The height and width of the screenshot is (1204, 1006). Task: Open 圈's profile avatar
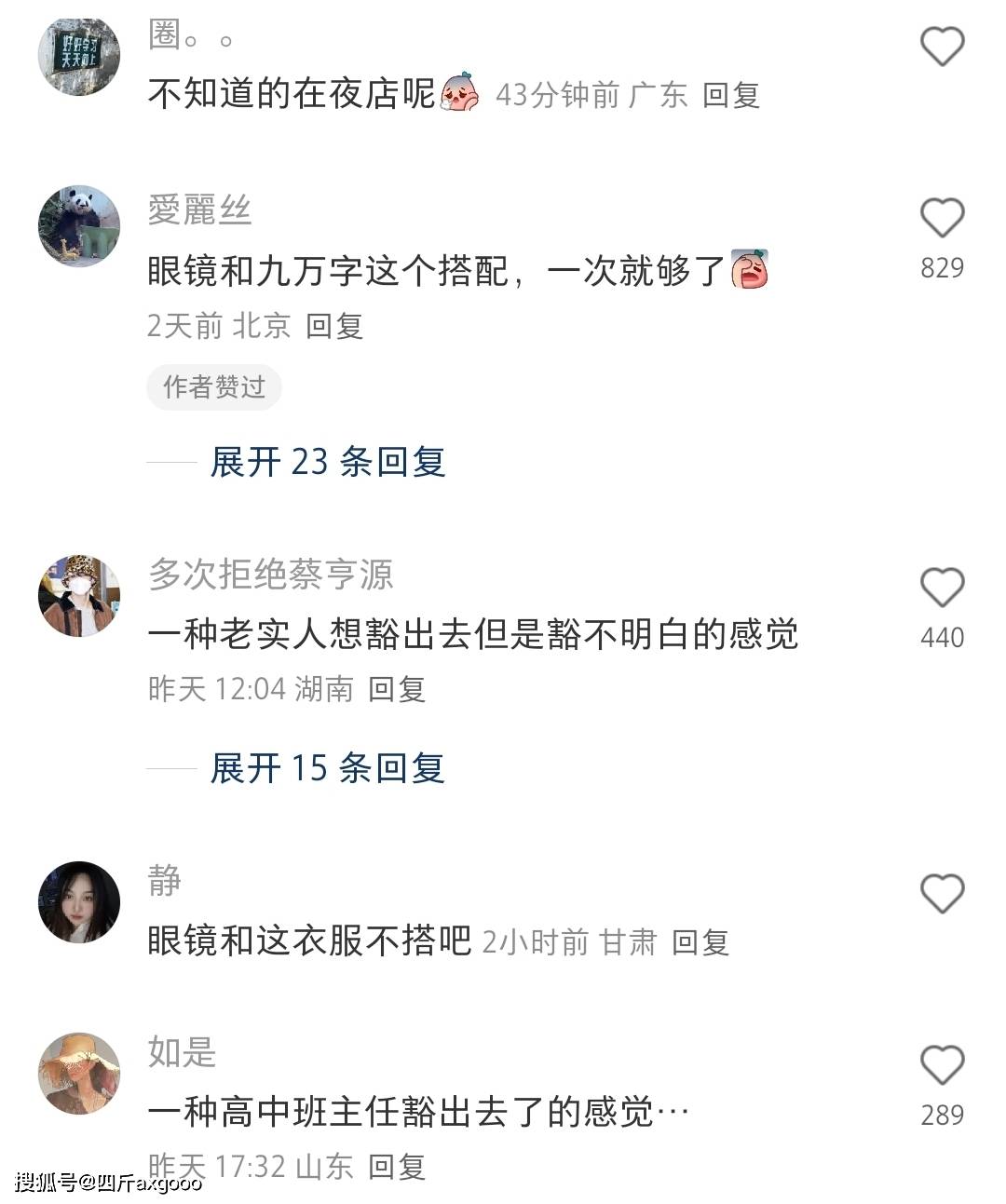(x=79, y=56)
